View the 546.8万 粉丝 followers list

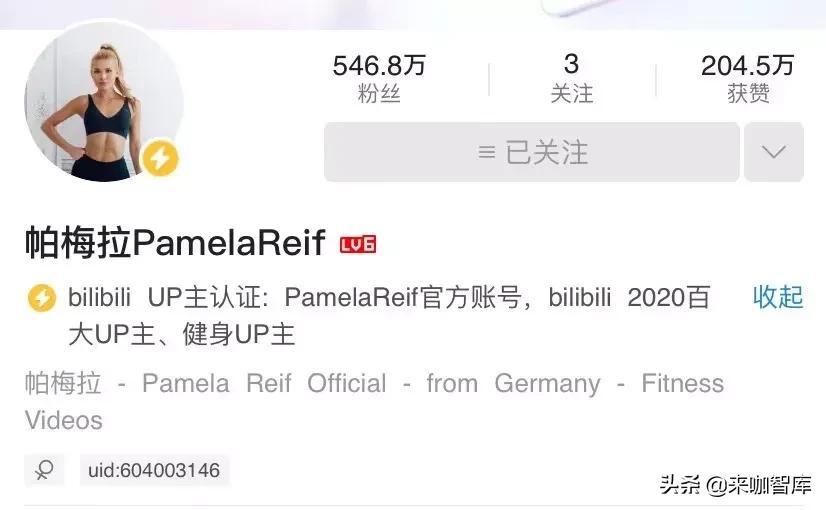click(x=379, y=78)
